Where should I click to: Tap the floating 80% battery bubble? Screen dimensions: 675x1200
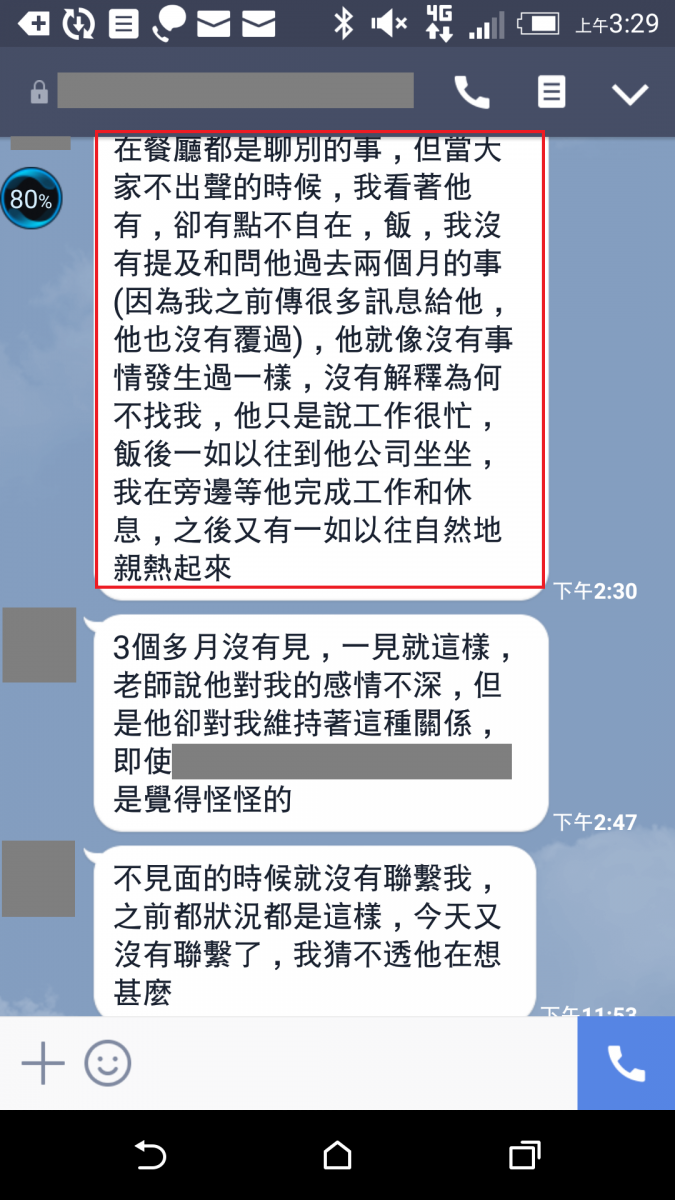click(x=31, y=199)
